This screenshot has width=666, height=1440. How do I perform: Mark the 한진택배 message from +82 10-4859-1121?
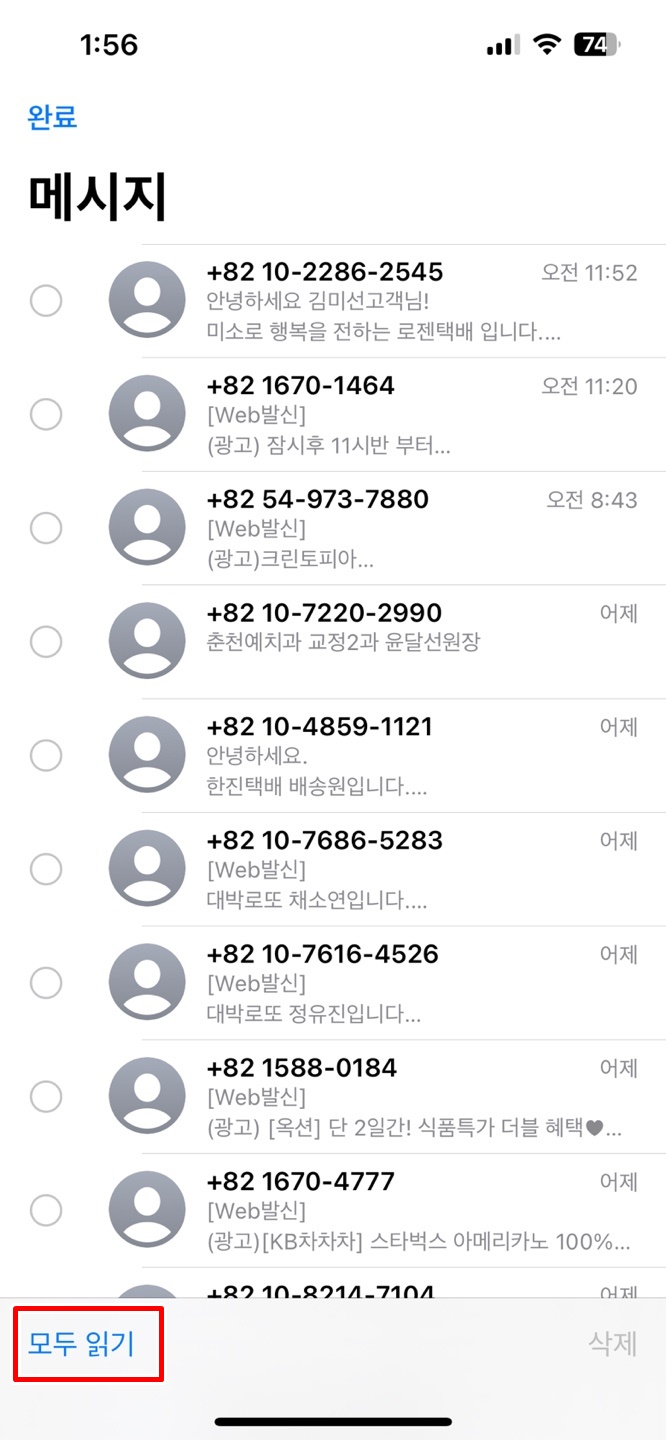pos(46,756)
